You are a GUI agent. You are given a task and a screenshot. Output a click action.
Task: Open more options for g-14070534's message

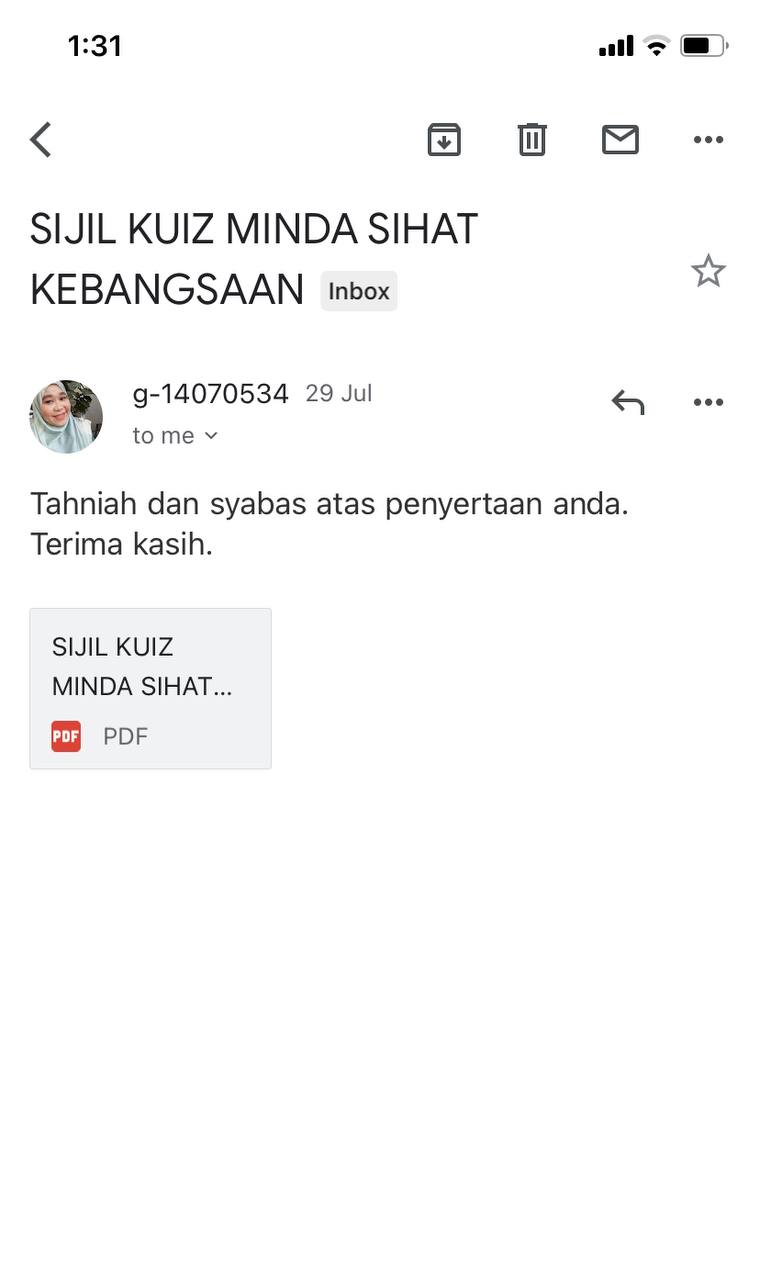[x=708, y=402]
